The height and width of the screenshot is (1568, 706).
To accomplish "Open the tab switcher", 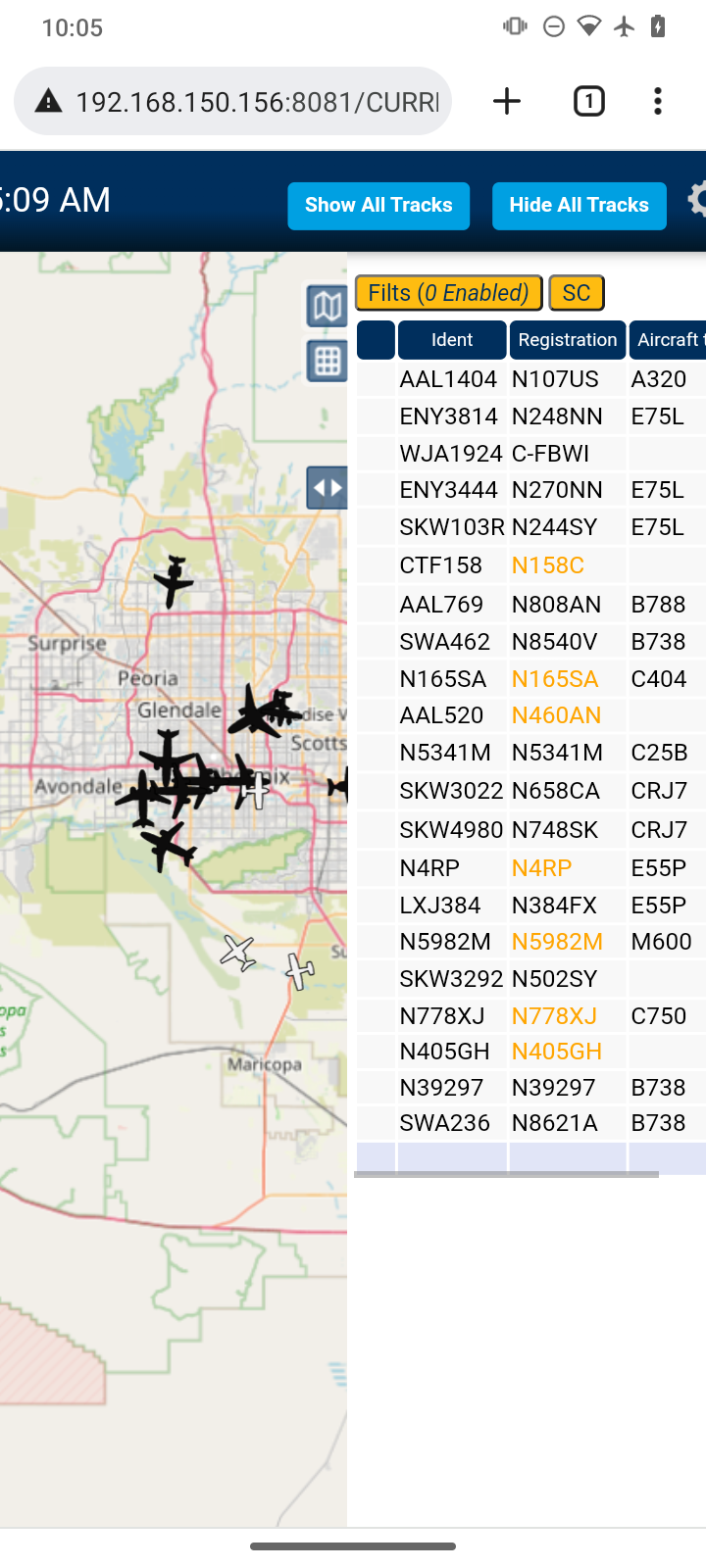I will click(x=589, y=101).
